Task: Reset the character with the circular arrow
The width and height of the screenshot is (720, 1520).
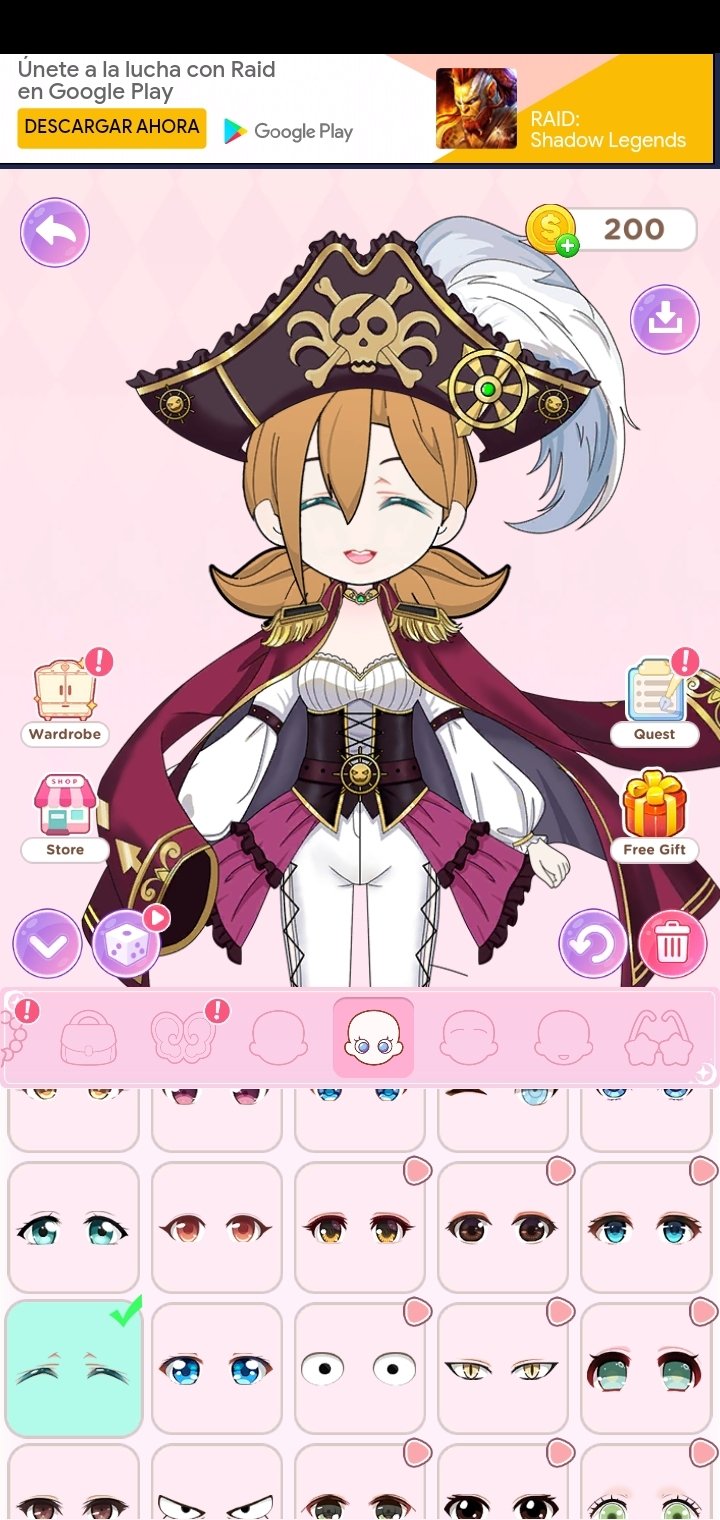Action: (x=593, y=943)
